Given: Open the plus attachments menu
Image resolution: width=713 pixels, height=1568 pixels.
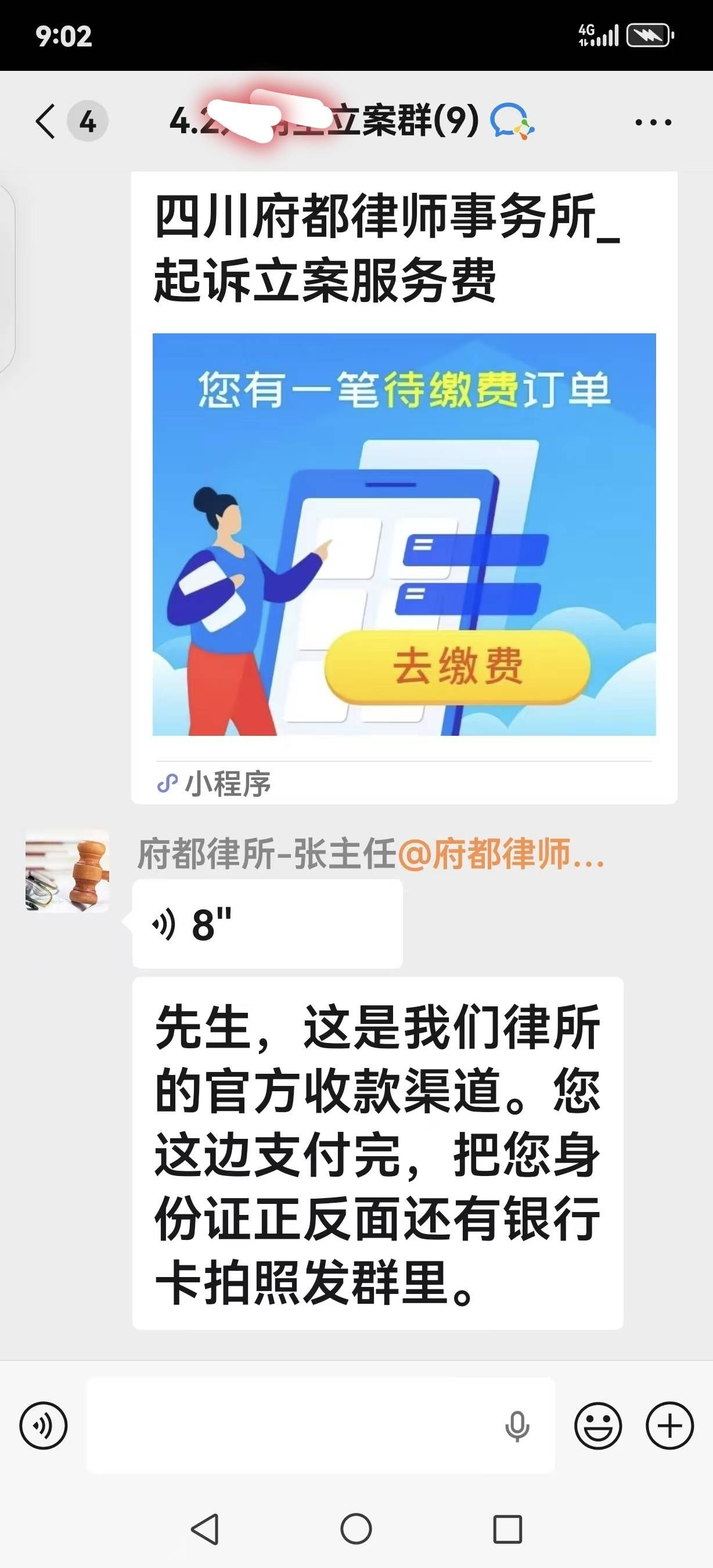Looking at the screenshot, I should (669, 1426).
